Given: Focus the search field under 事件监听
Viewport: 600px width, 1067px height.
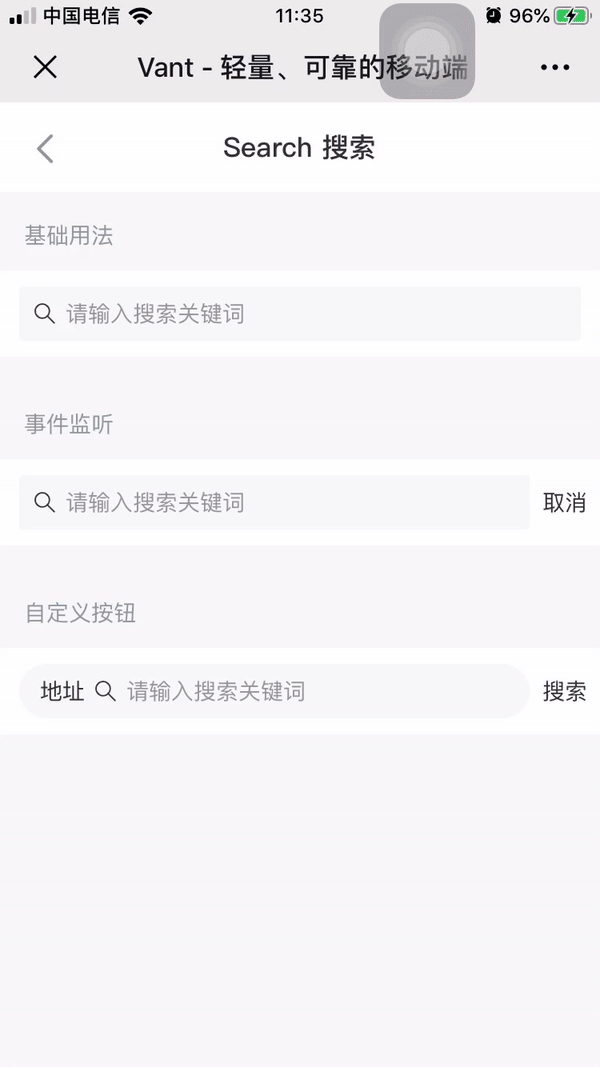Looking at the screenshot, I should pyautogui.click(x=275, y=502).
